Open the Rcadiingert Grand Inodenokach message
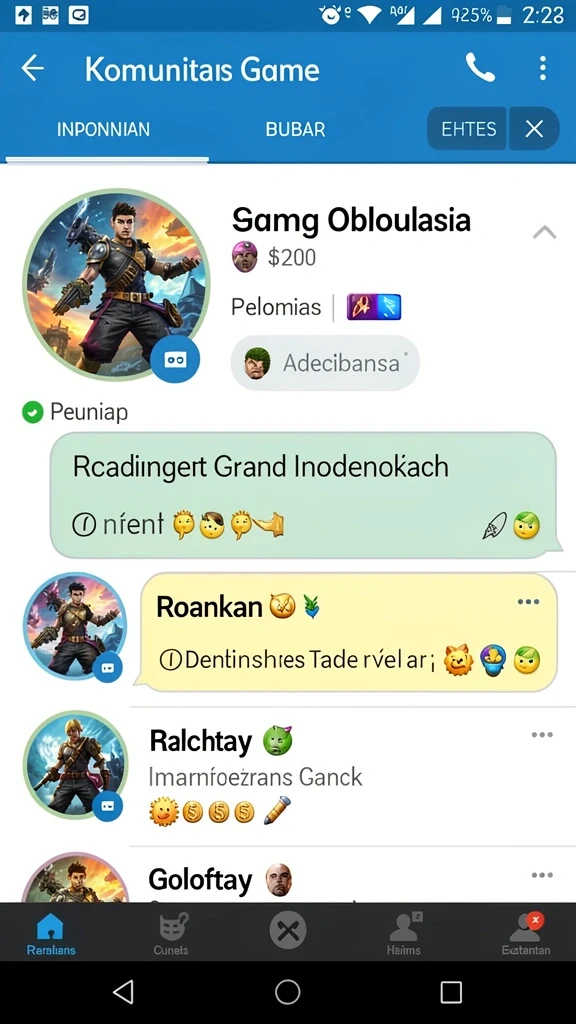 point(304,495)
